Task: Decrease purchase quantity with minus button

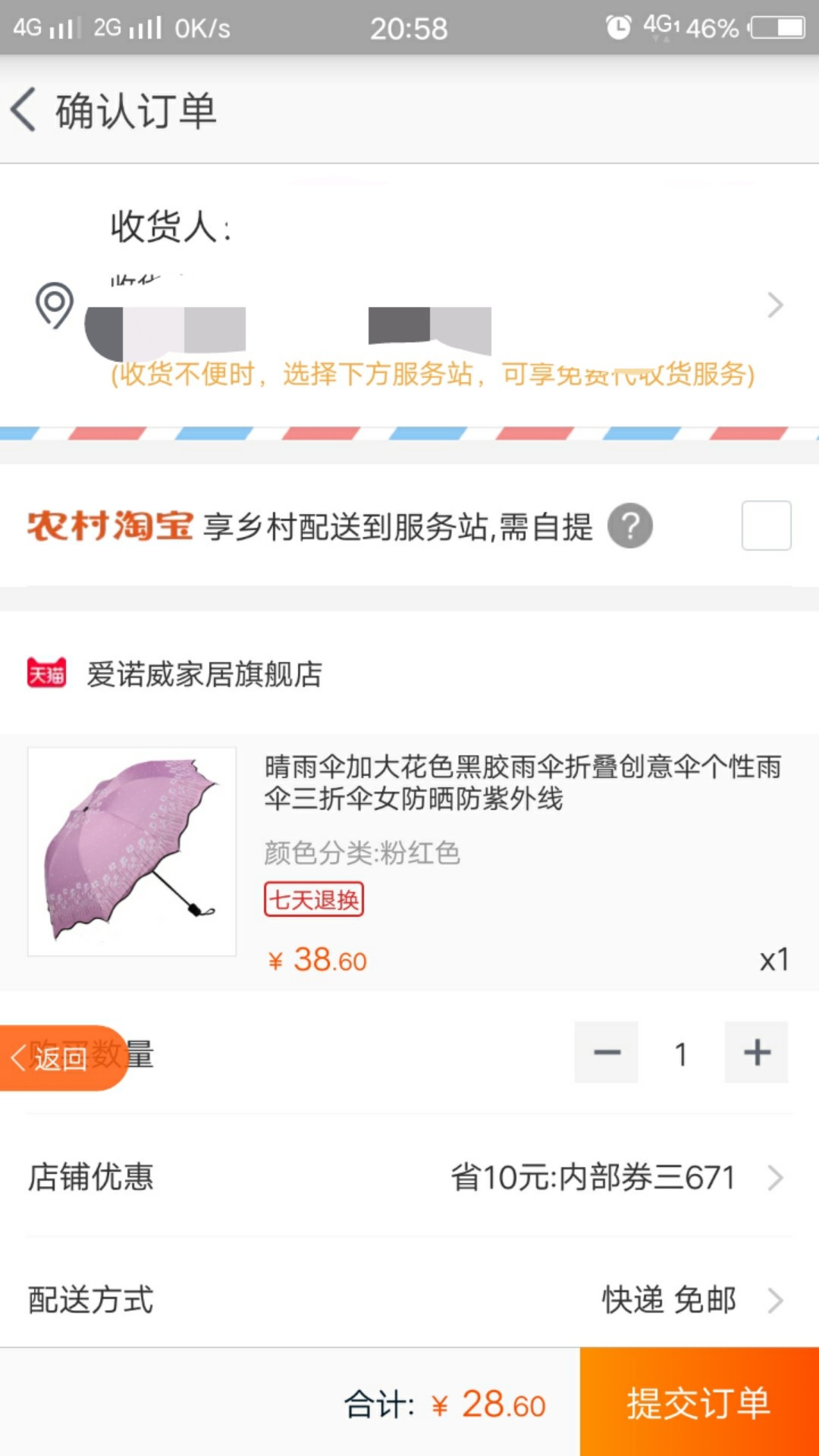Action: [607, 1053]
